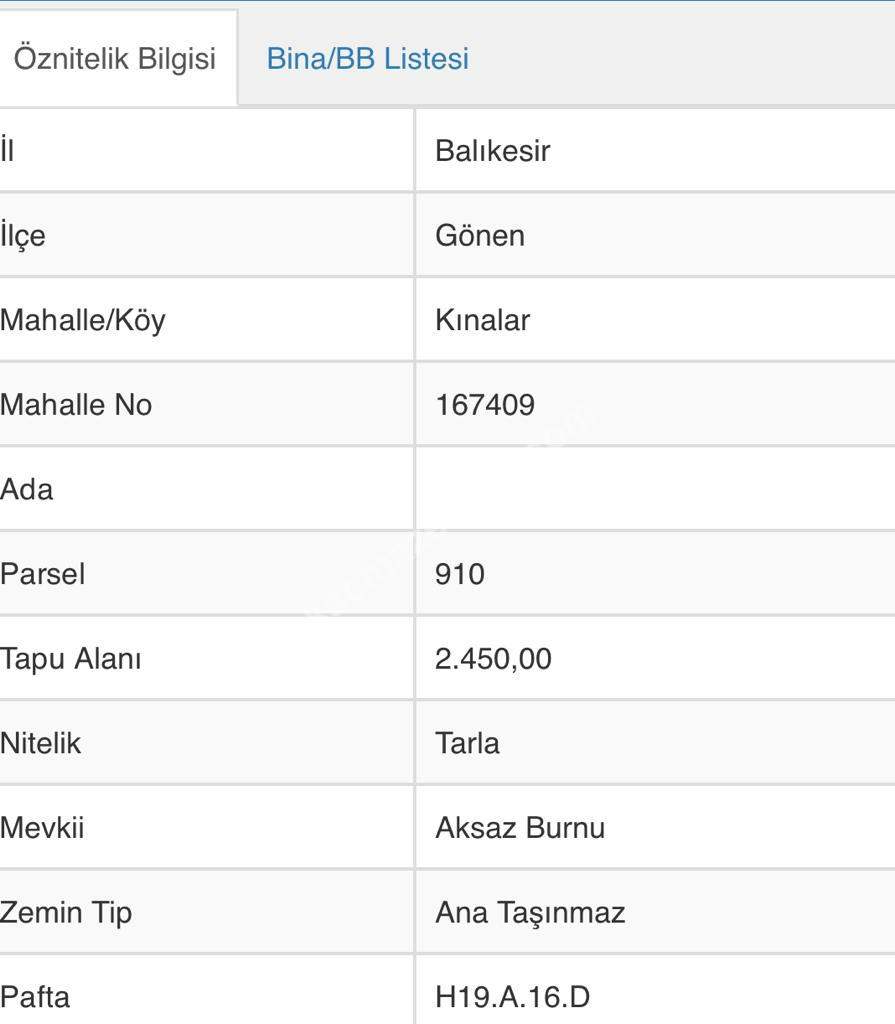Select the Öznitelik Bilgisi tab

114,59
